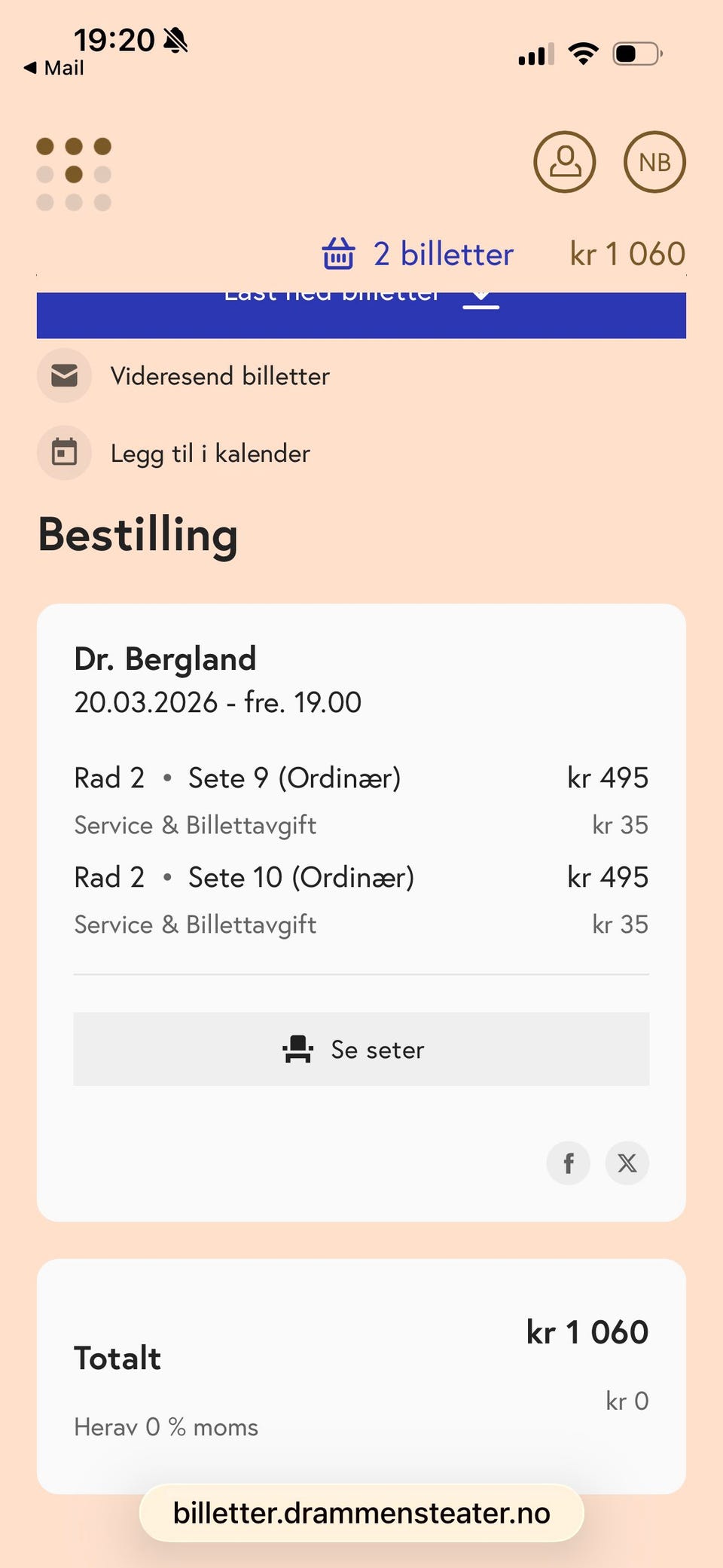The width and height of the screenshot is (723, 1568).
Task: Click Legg til i kalender
Action: pyautogui.click(x=209, y=452)
